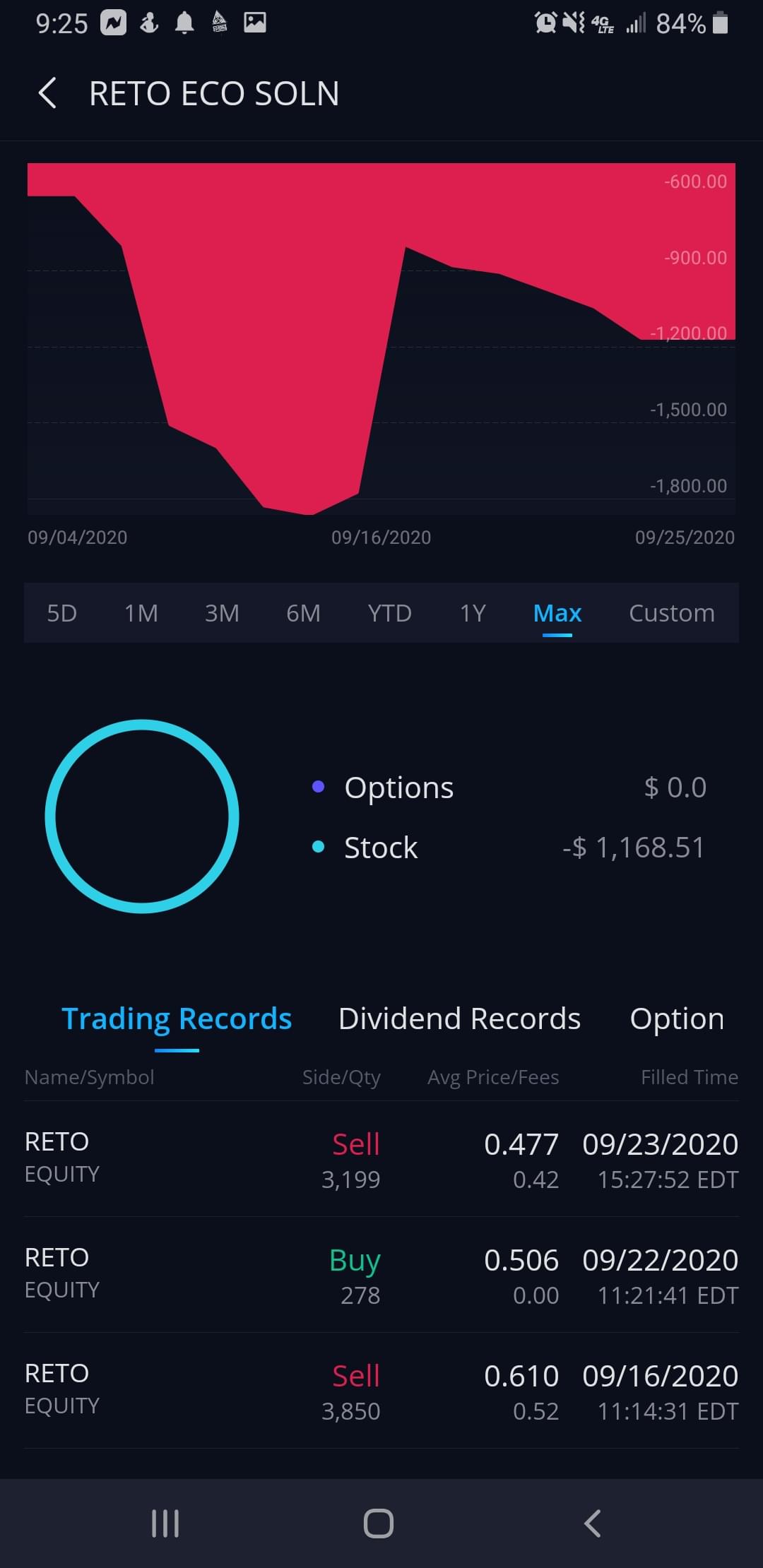Switch to YTD chart view
This screenshot has height=1568, width=763.
389,613
